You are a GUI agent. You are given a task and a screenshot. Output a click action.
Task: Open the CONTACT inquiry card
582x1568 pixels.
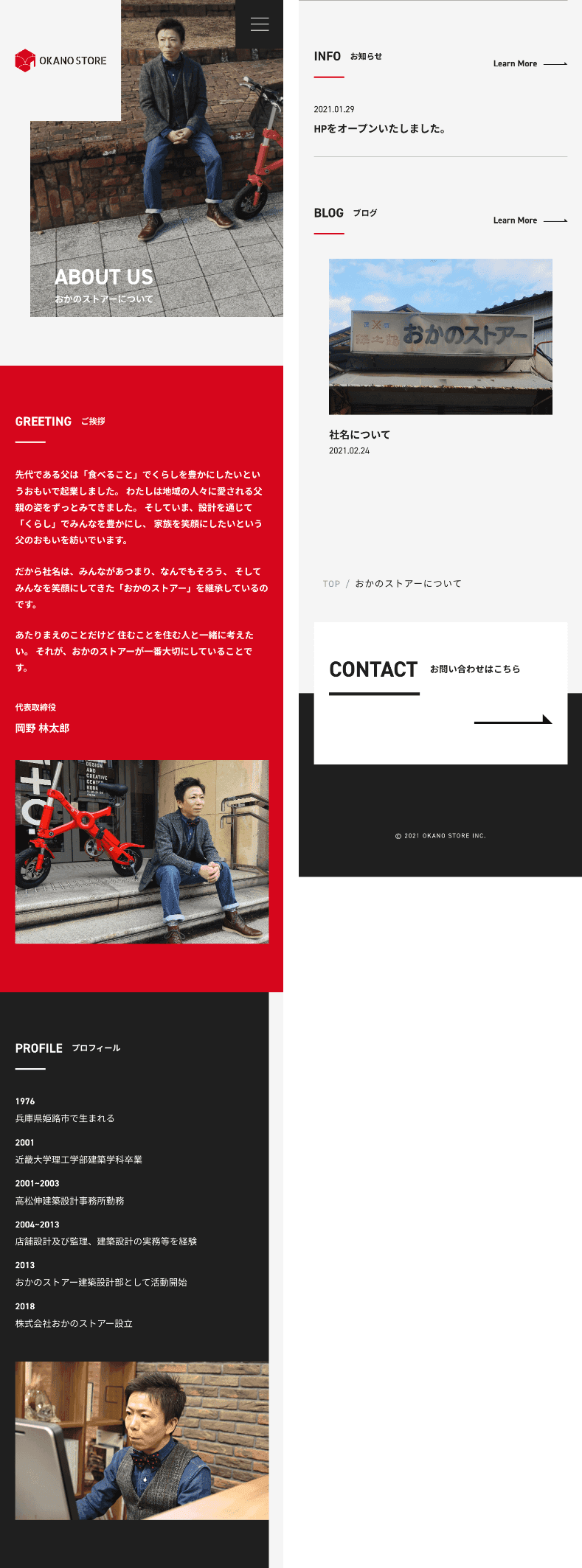click(440, 692)
